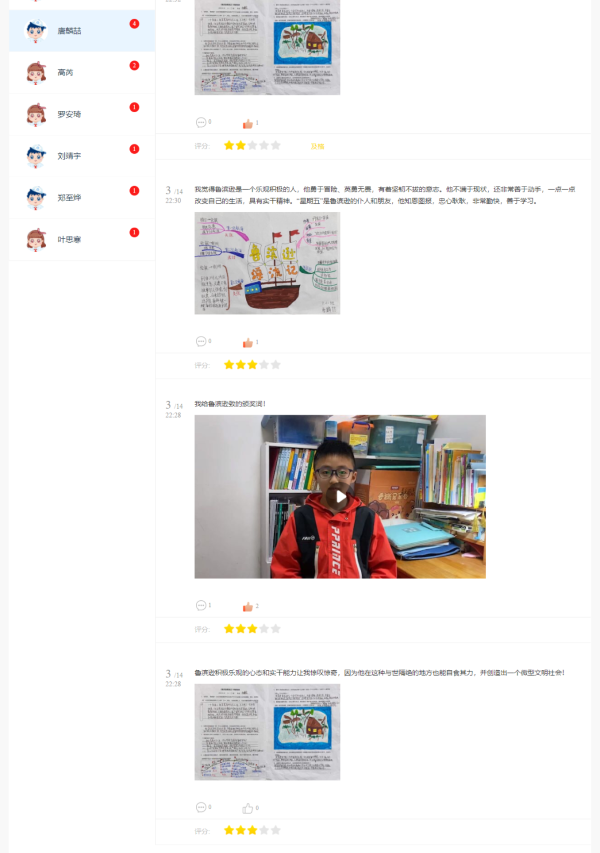This screenshot has height=853, width=600.
Task: Comment on the 鲁滨逊积极乐观的心态 post
Action: coord(201,808)
